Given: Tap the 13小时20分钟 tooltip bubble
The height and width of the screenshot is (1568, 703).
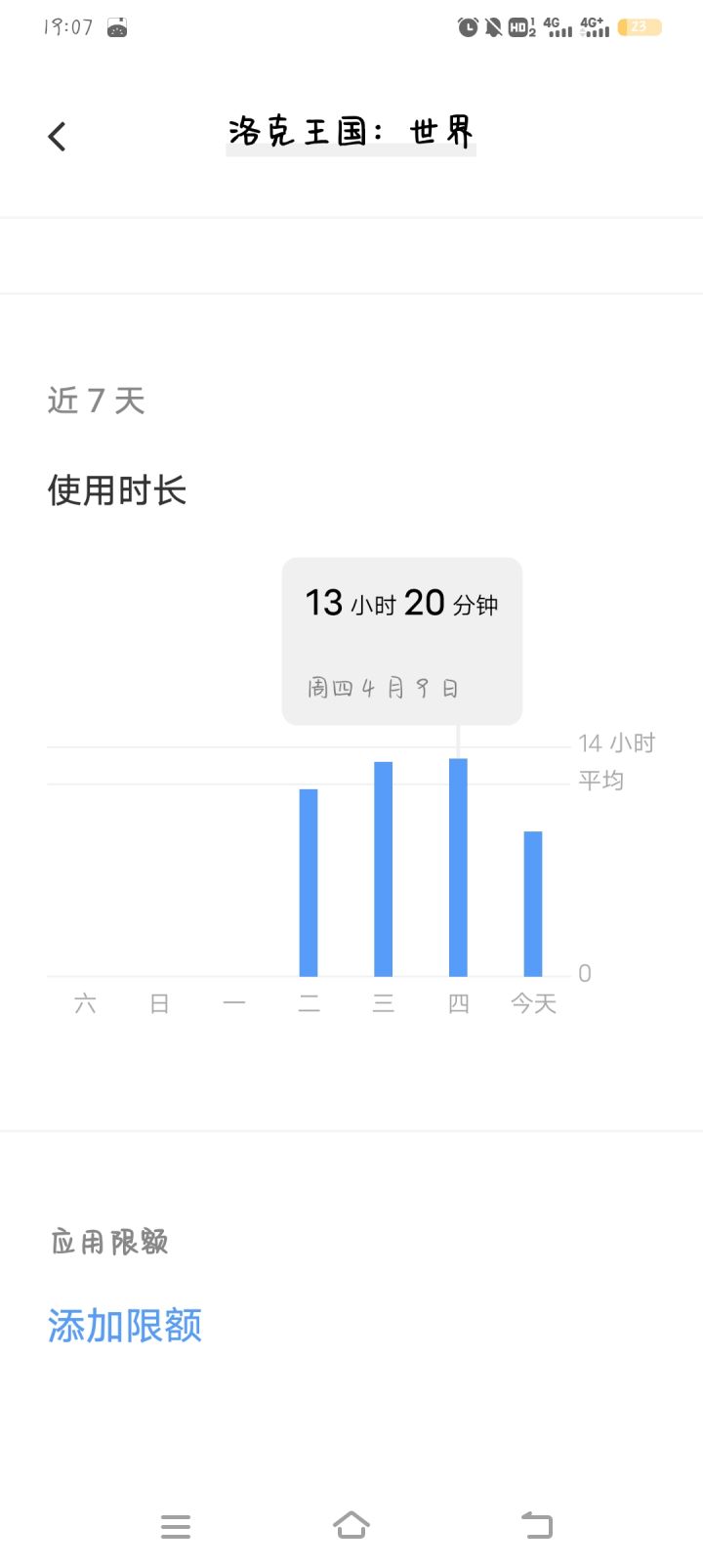Looking at the screenshot, I should tap(401, 640).
